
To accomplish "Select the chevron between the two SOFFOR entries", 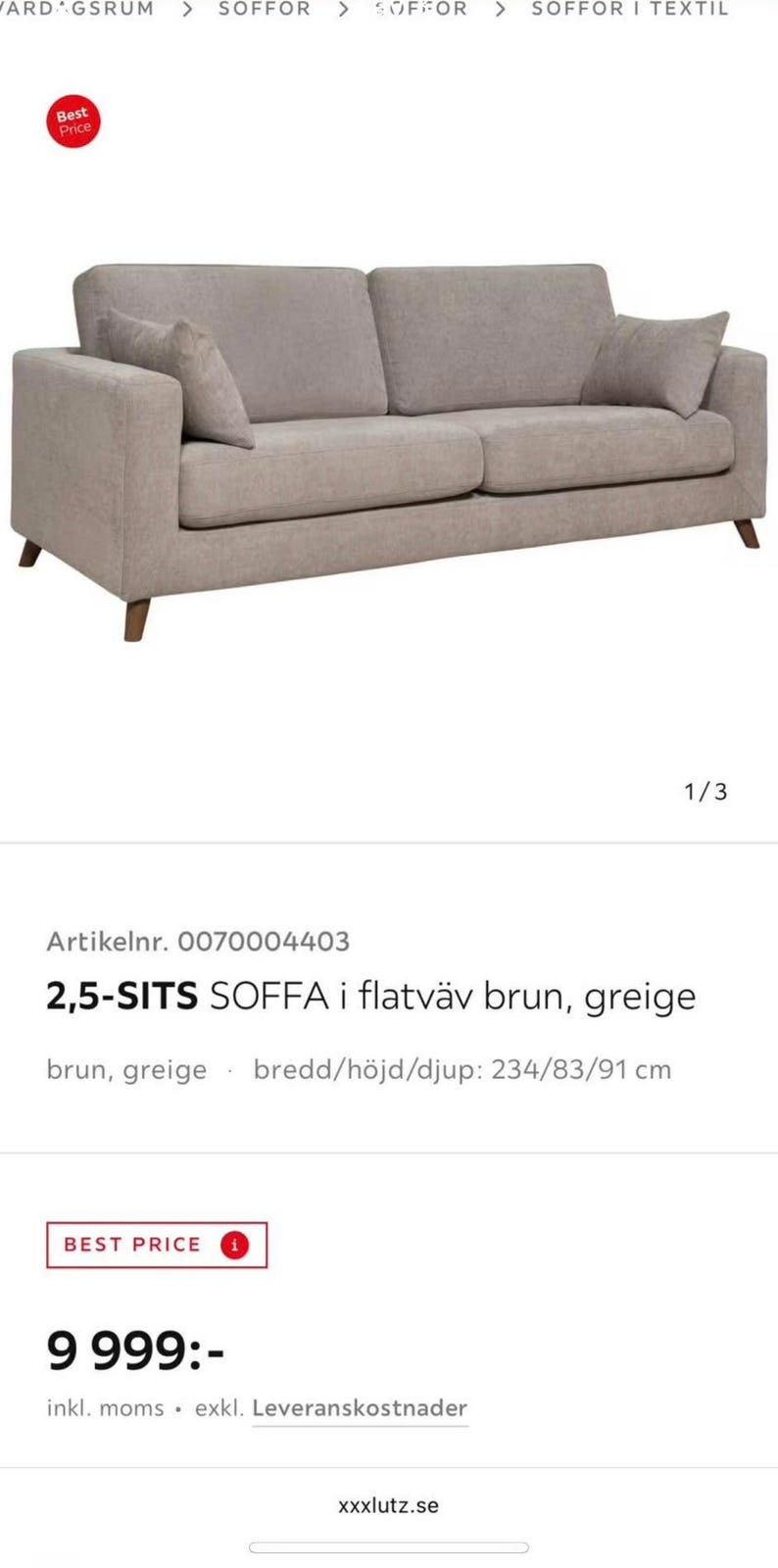I will tap(342, 8).
